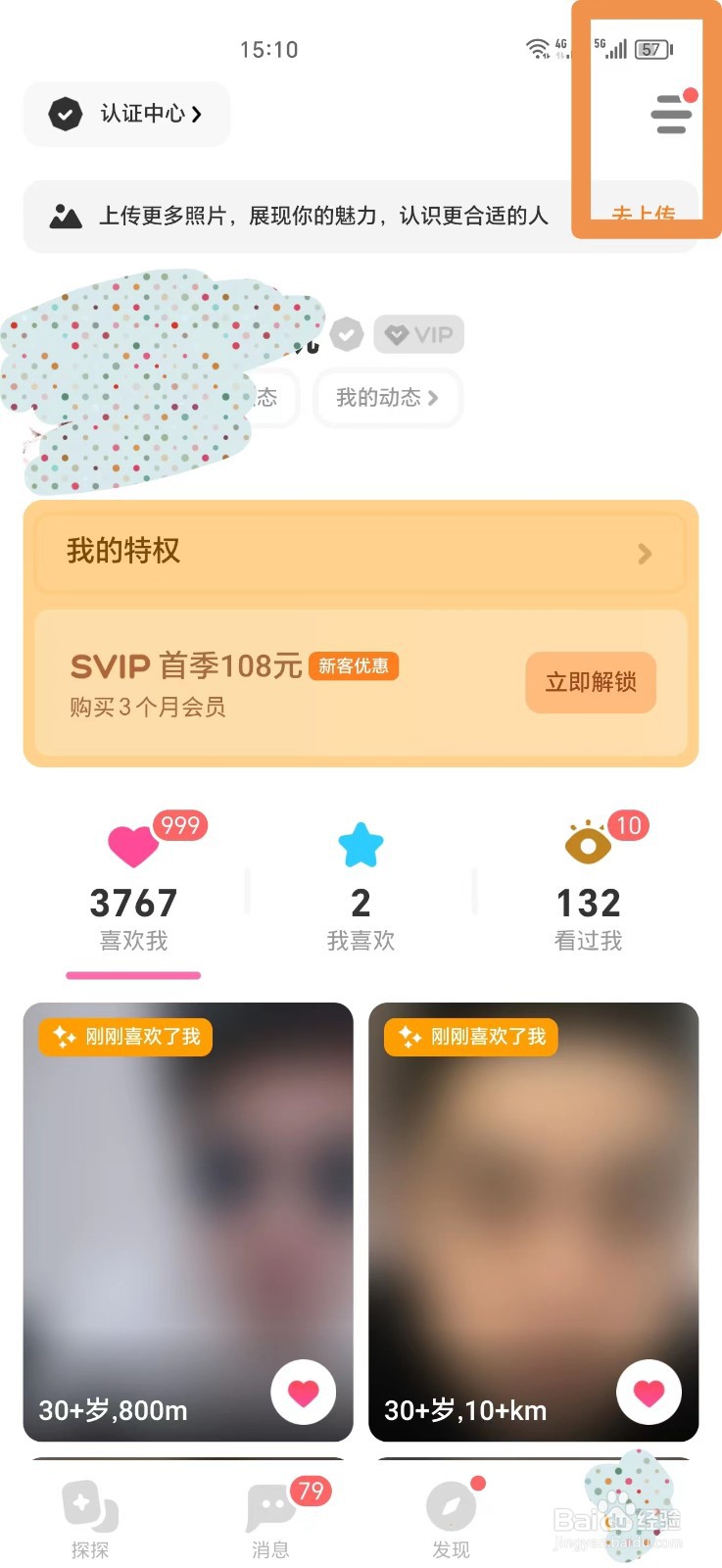
Task: Expand 我的特权 privileges panel
Action: click(361, 553)
